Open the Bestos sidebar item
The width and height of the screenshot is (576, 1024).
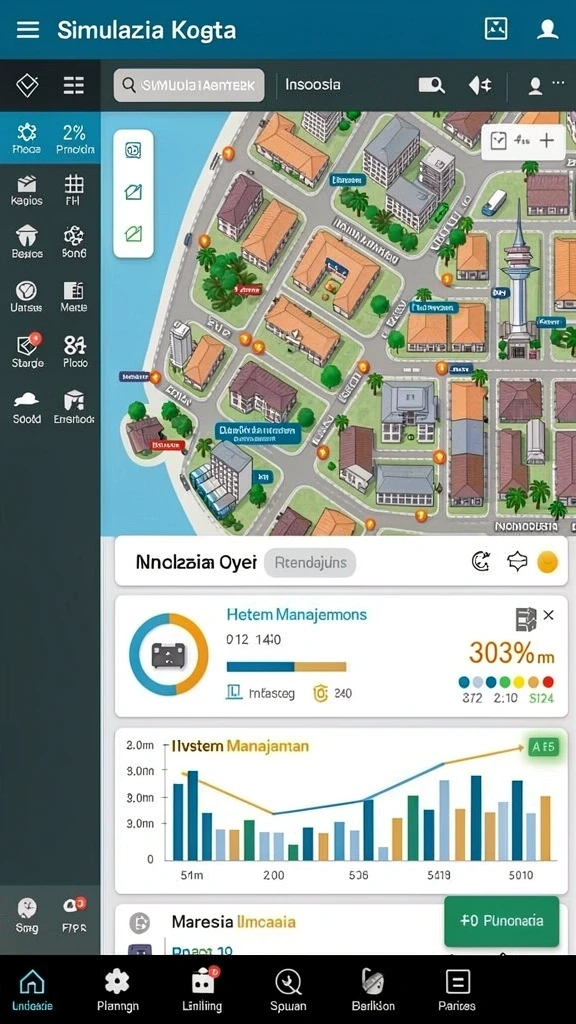27,242
